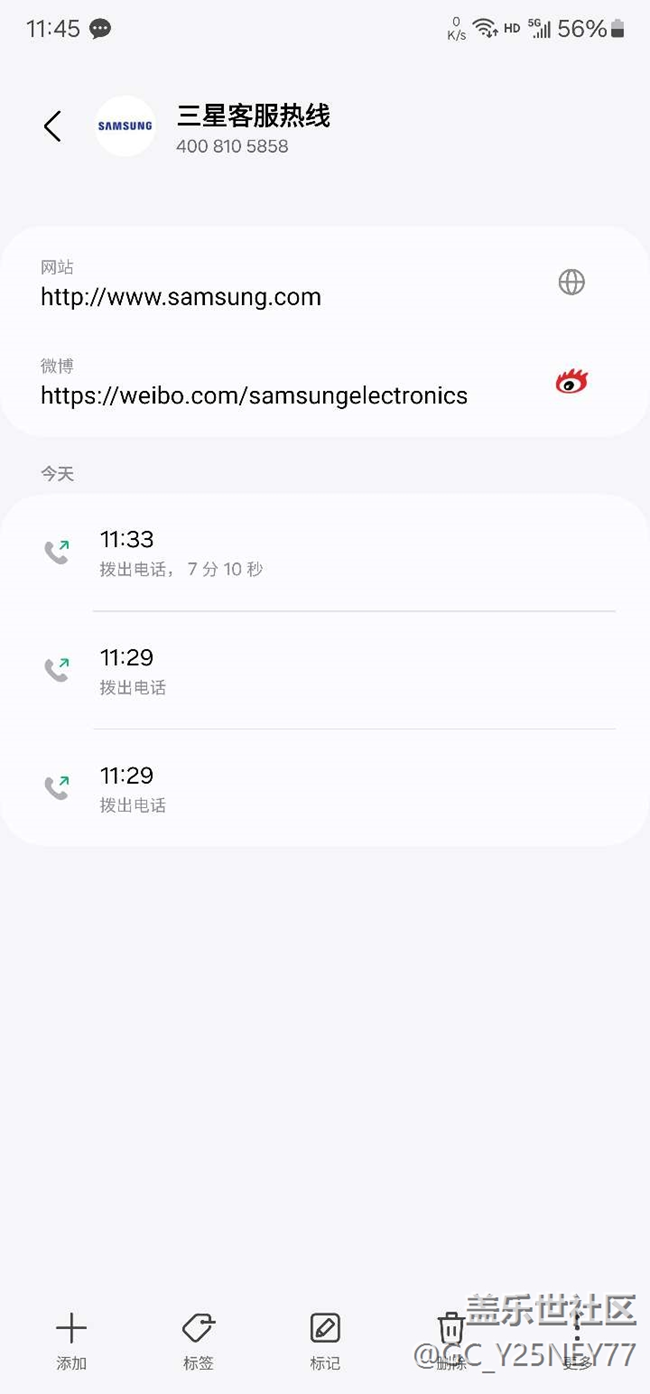Open the Samsung contact avatar

(x=125, y=126)
